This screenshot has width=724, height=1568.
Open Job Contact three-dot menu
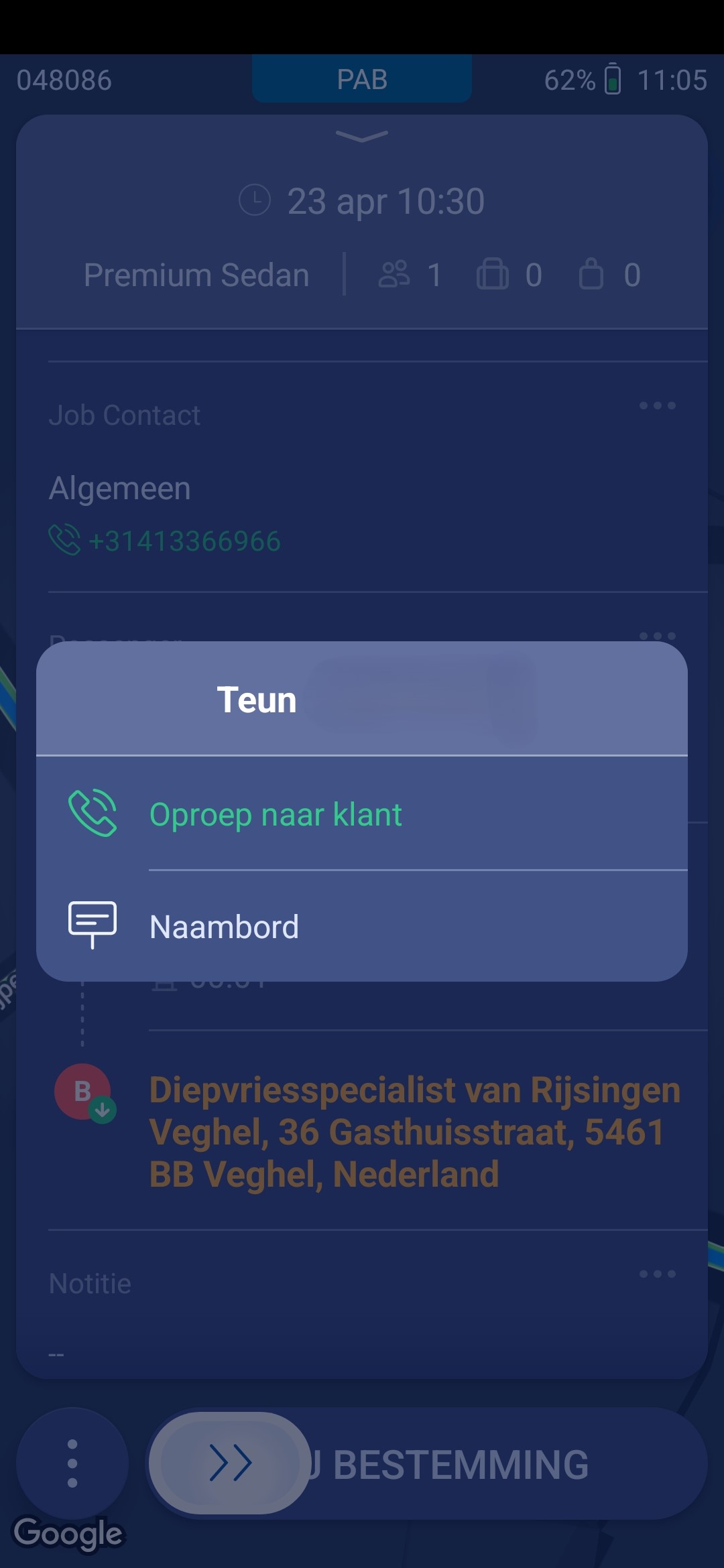(x=657, y=405)
